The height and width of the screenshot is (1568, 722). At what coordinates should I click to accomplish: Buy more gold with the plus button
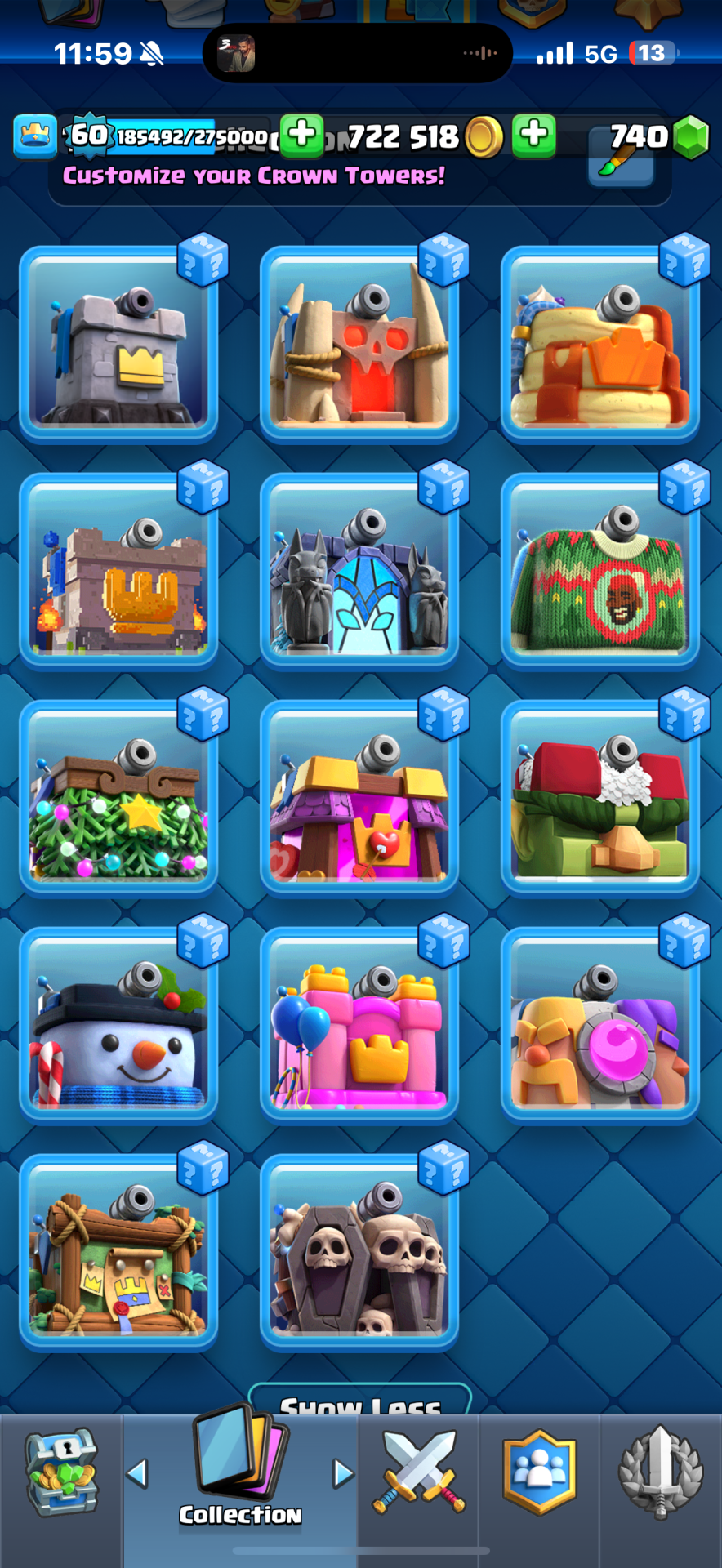coord(534,135)
